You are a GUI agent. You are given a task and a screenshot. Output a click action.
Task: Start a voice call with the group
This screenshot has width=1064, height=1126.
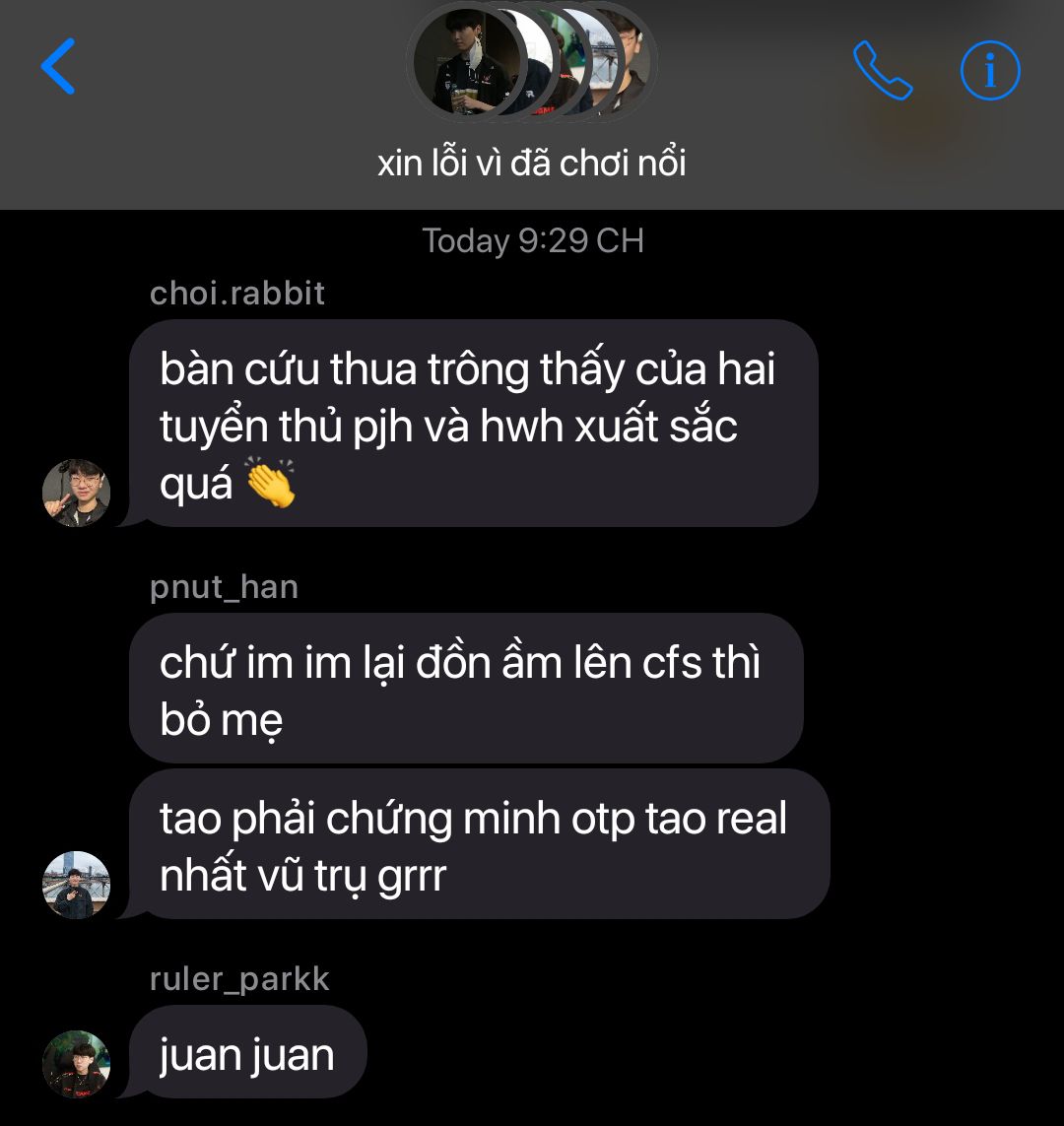(882, 70)
